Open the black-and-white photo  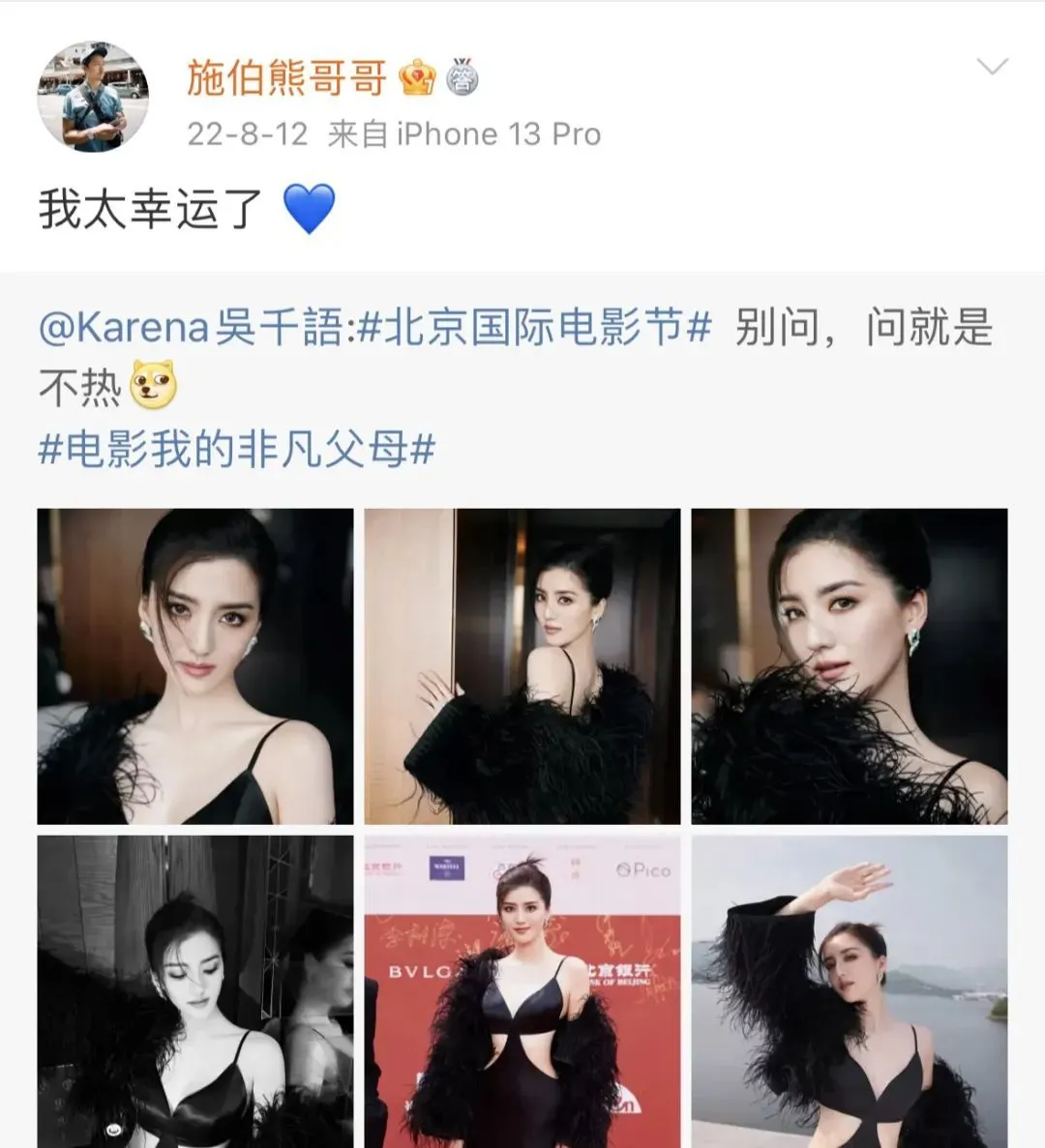pyautogui.click(x=195, y=991)
